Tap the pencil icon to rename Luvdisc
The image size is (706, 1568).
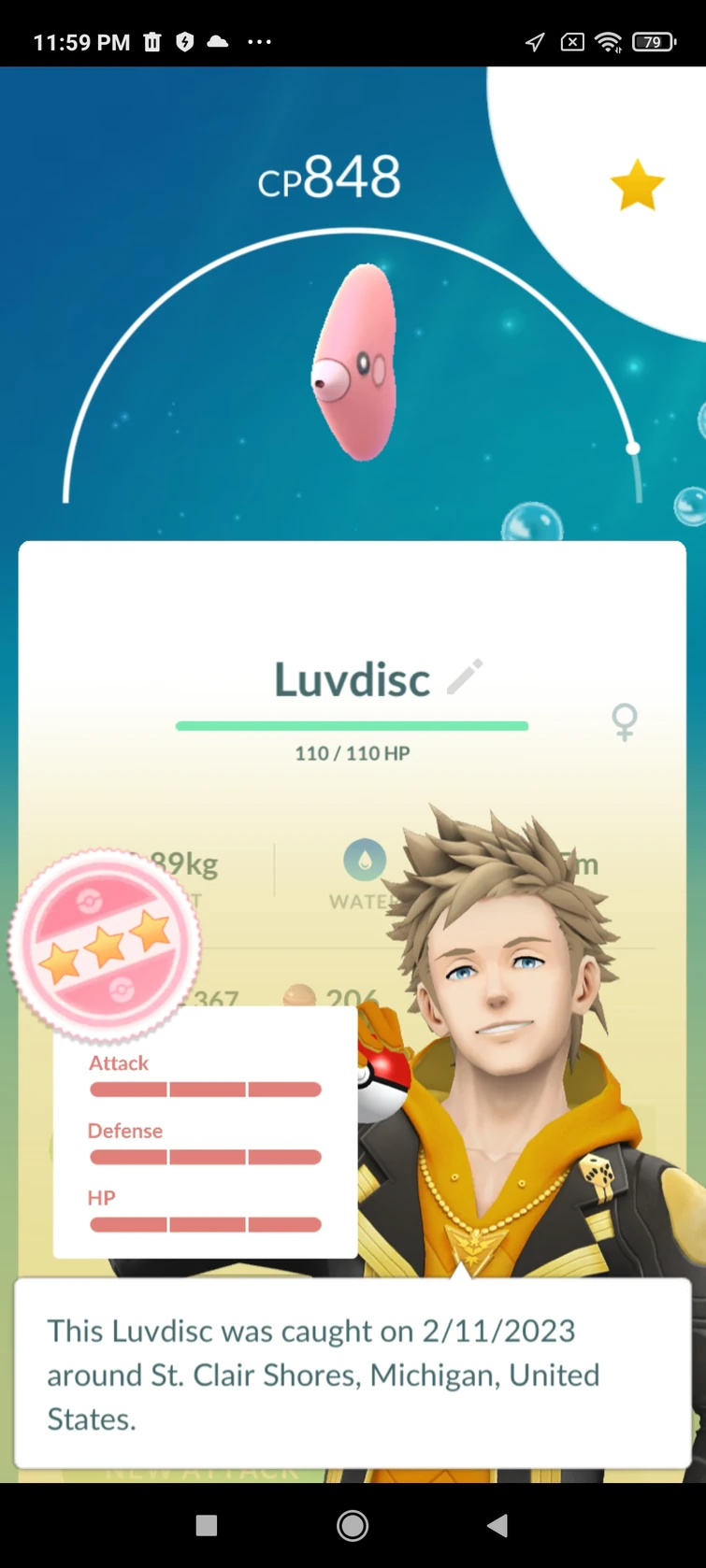(x=465, y=677)
